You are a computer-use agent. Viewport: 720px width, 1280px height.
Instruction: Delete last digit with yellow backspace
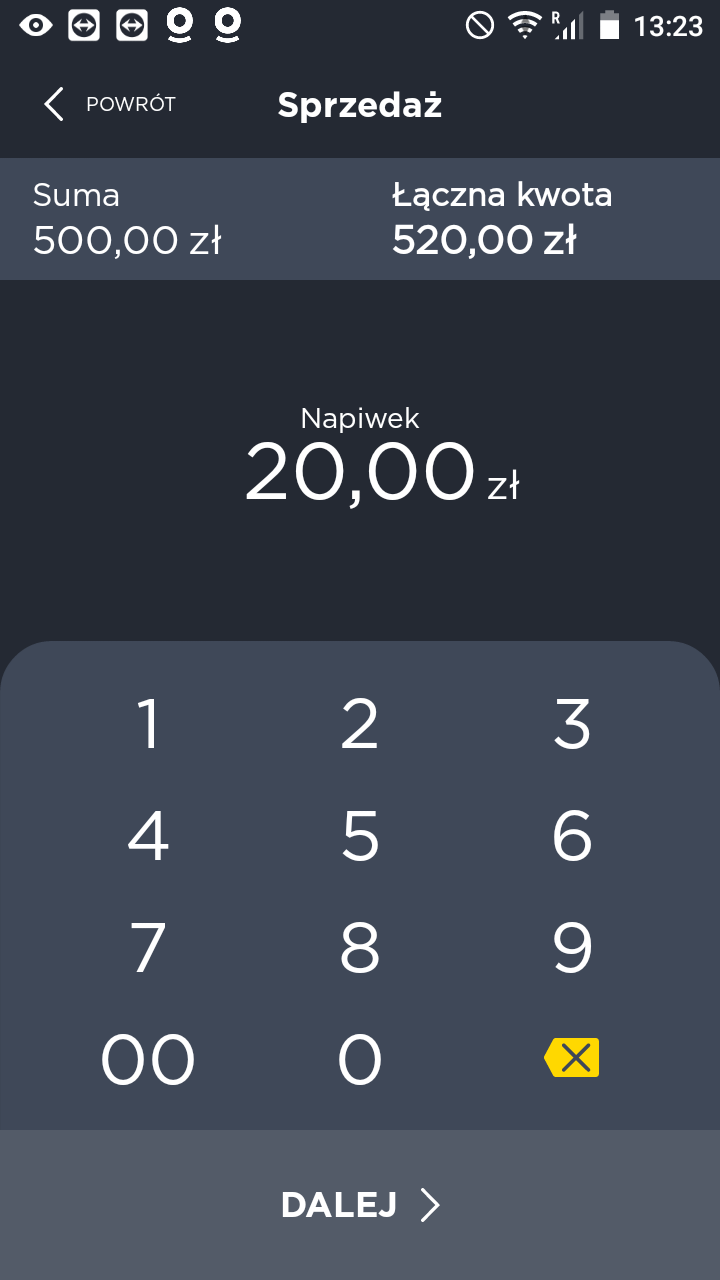pos(572,1058)
